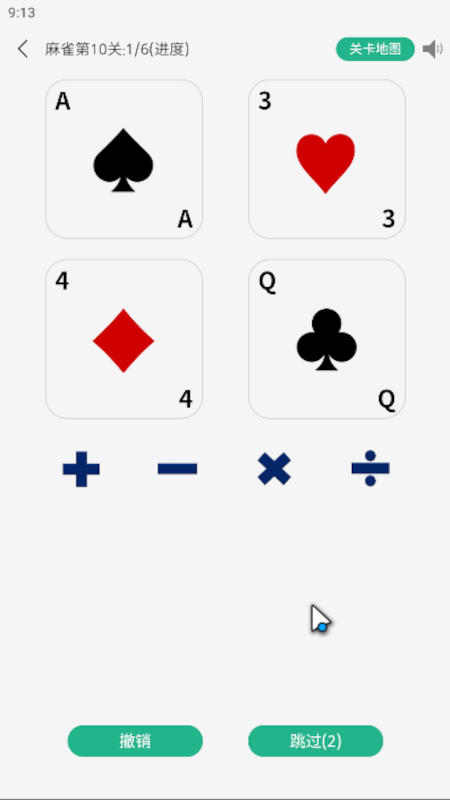Viewport: 450px width, 800px height.
Task: Use the division operator
Action: (370, 468)
